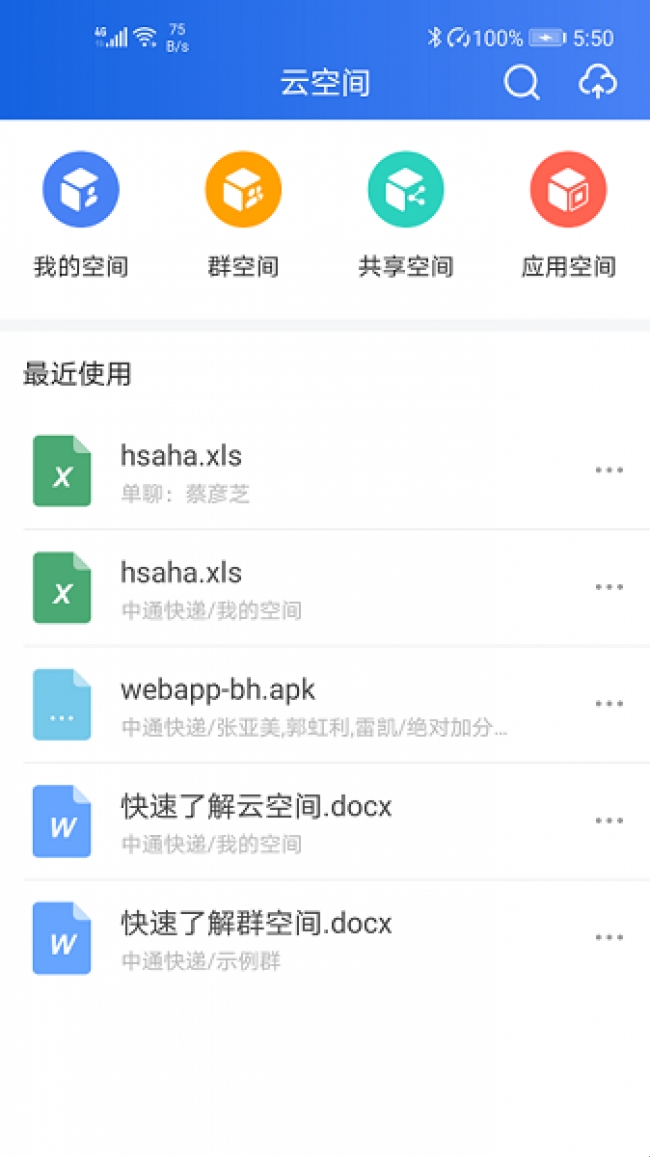The width and height of the screenshot is (650, 1157).
Task: Open the search icon in the header
Action: [x=521, y=83]
